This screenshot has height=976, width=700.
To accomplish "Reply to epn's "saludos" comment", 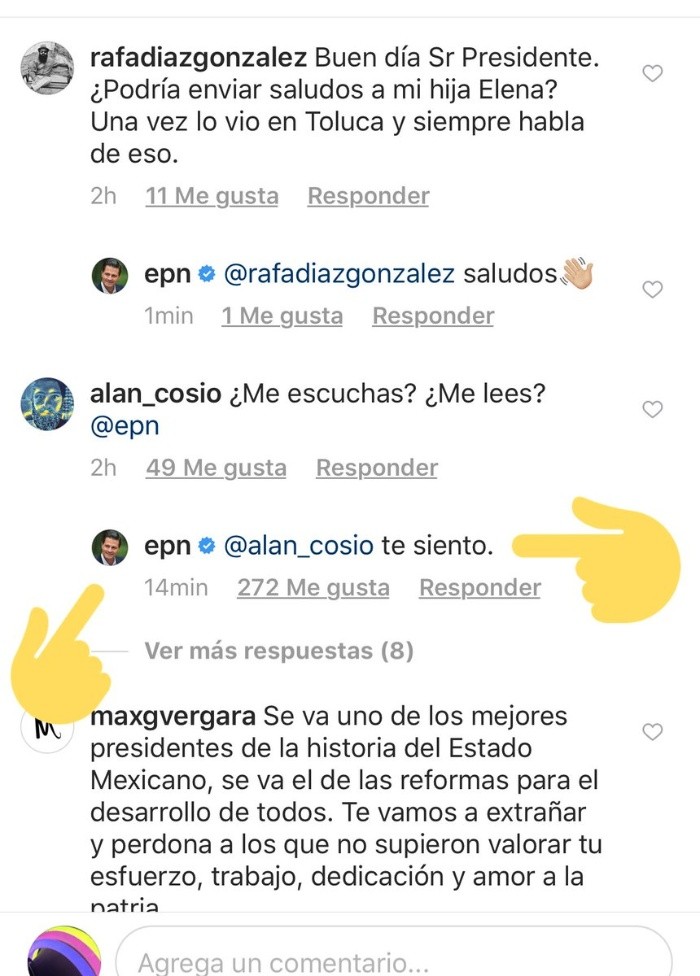I will pos(433,316).
